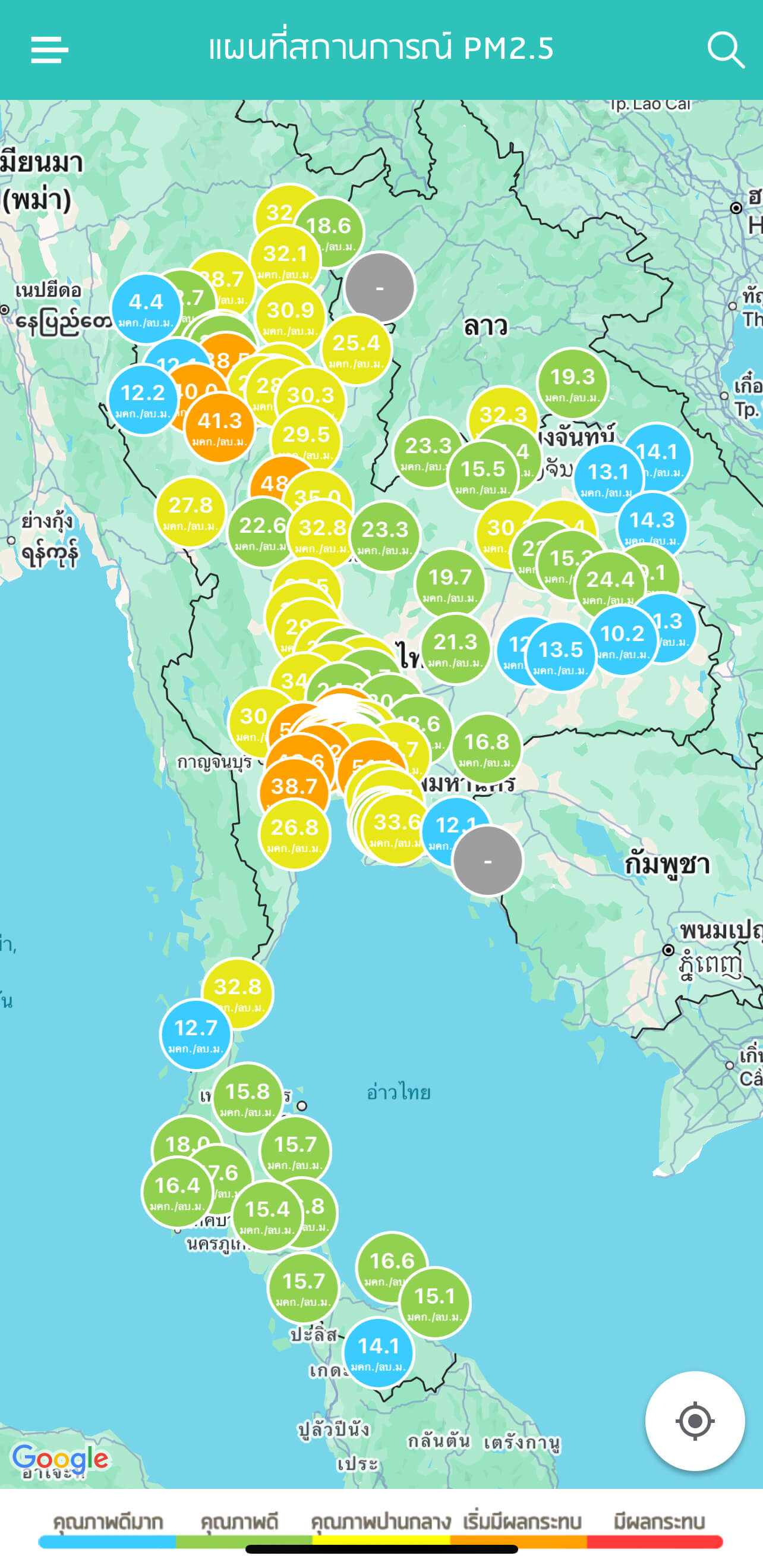Open the hamburger menu

tap(49, 49)
